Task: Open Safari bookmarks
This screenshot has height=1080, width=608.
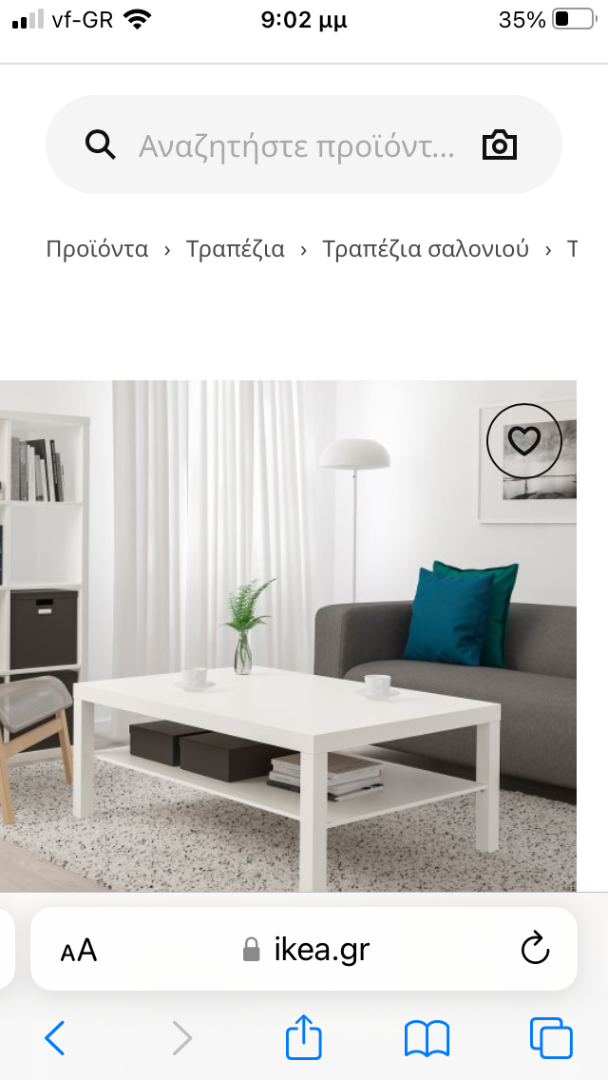Action: (427, 1038)
